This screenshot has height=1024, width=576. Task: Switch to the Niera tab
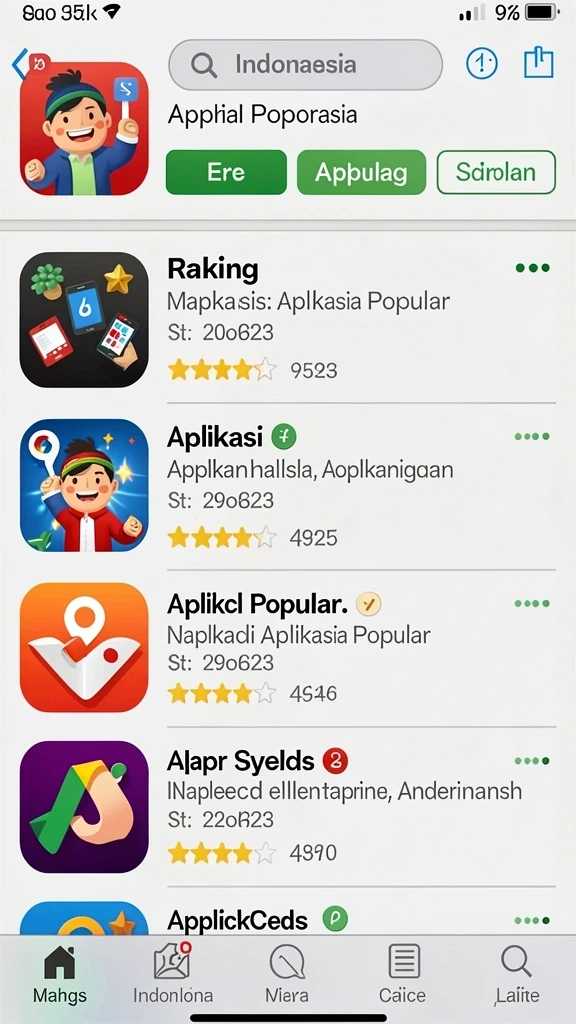point(287,973)
